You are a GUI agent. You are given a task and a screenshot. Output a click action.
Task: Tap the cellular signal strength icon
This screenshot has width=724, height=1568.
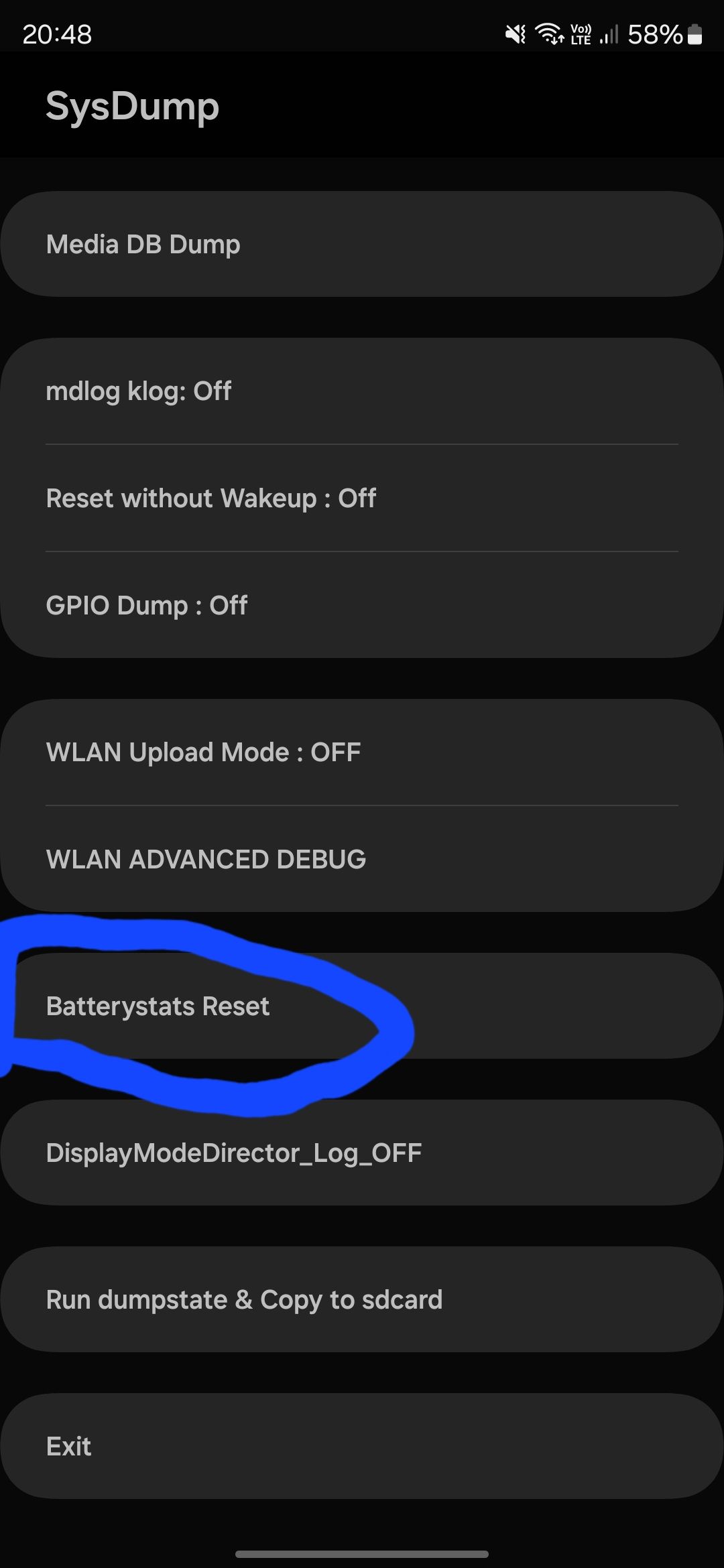click(x=611, y=32)
